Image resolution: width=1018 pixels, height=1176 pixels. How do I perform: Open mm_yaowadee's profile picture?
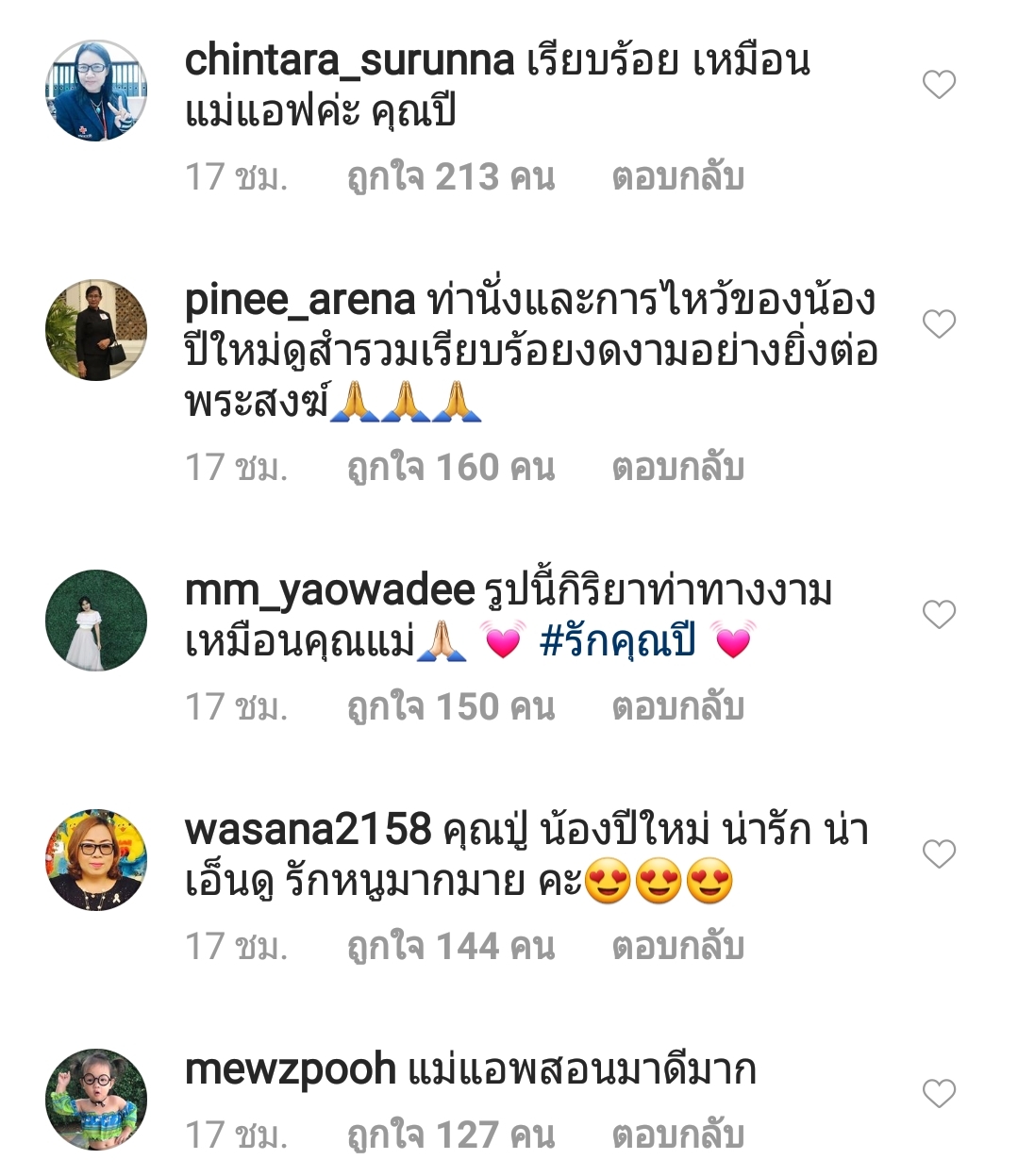[x=96, y=621]
